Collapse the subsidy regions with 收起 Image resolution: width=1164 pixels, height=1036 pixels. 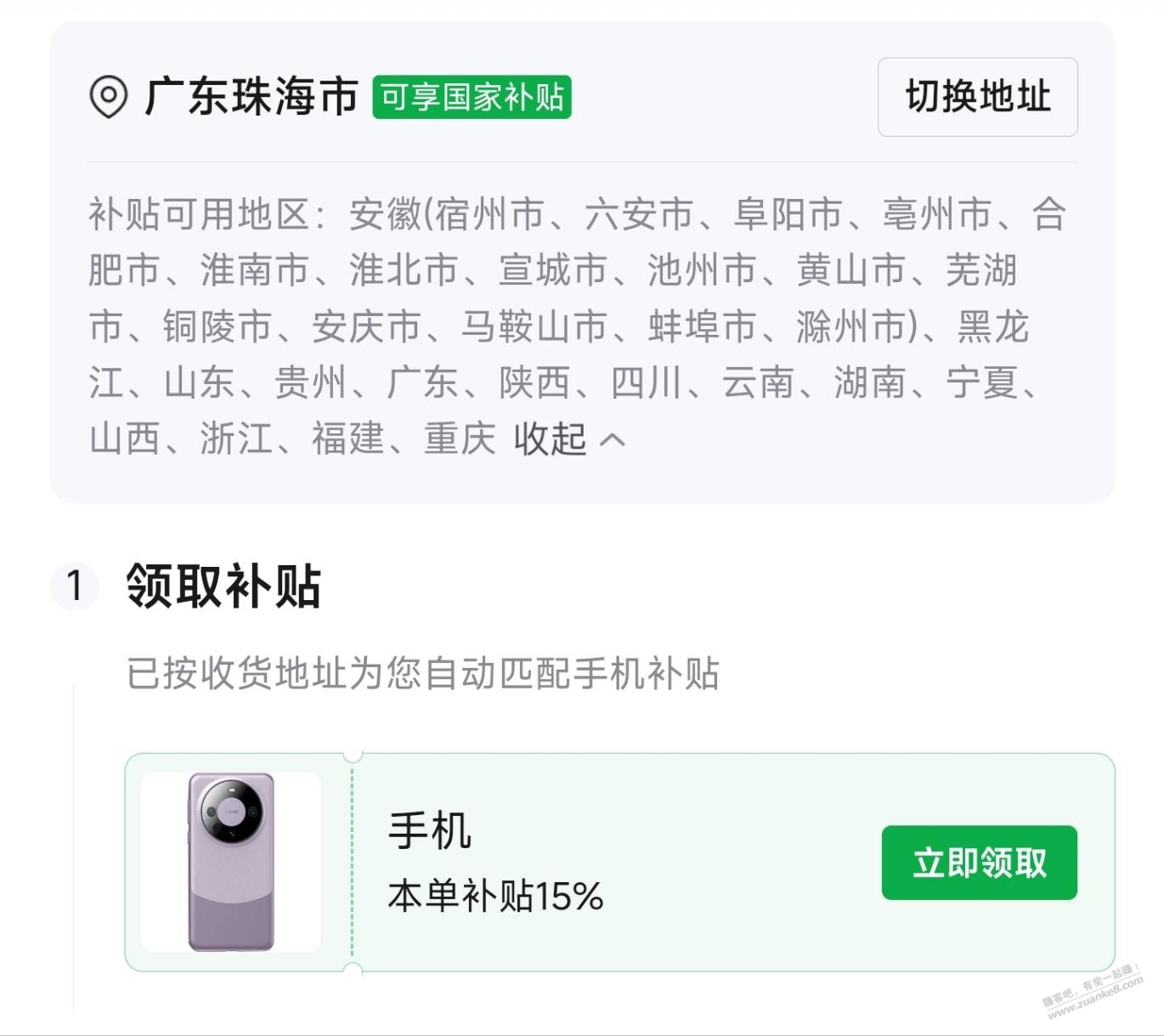pos(568,439)
